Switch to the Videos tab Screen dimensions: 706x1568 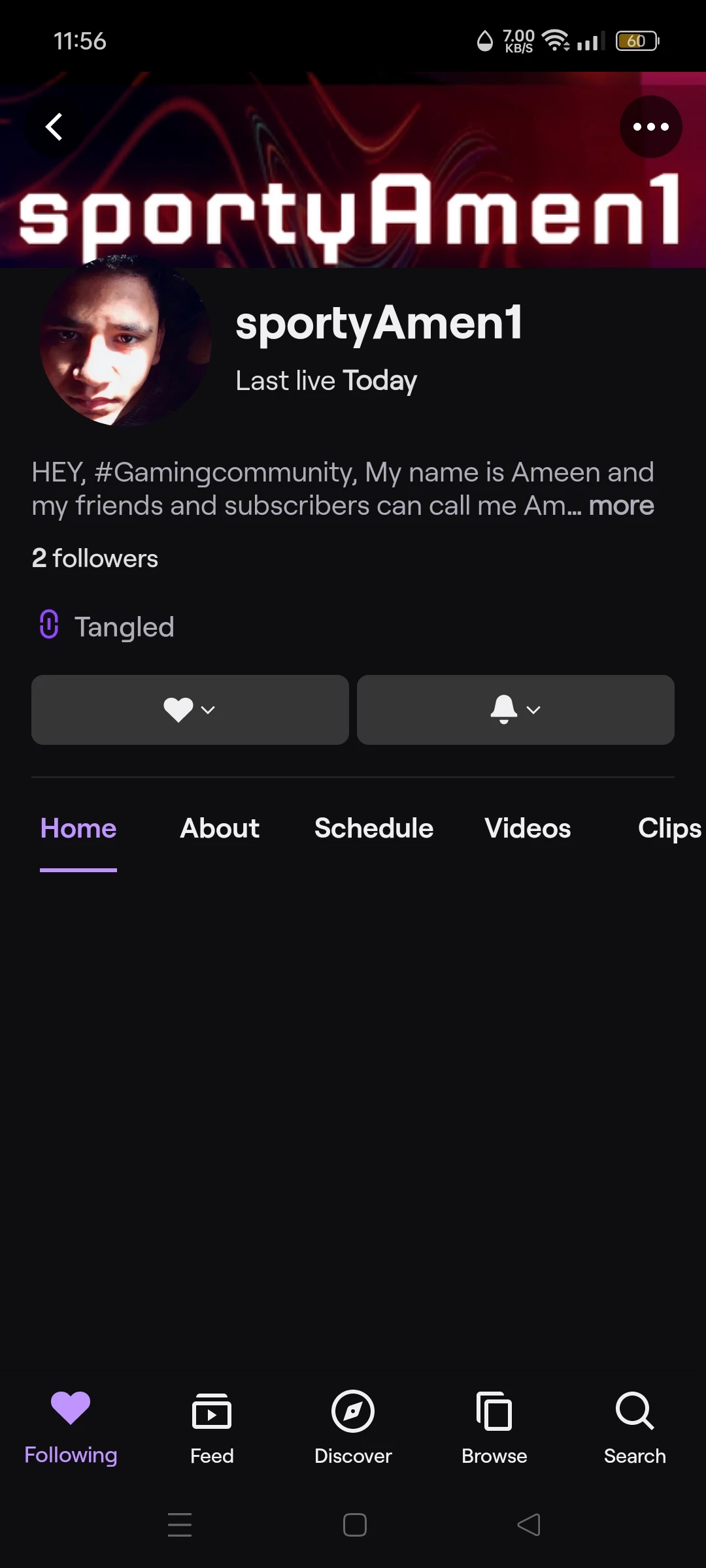click(528, 828)
